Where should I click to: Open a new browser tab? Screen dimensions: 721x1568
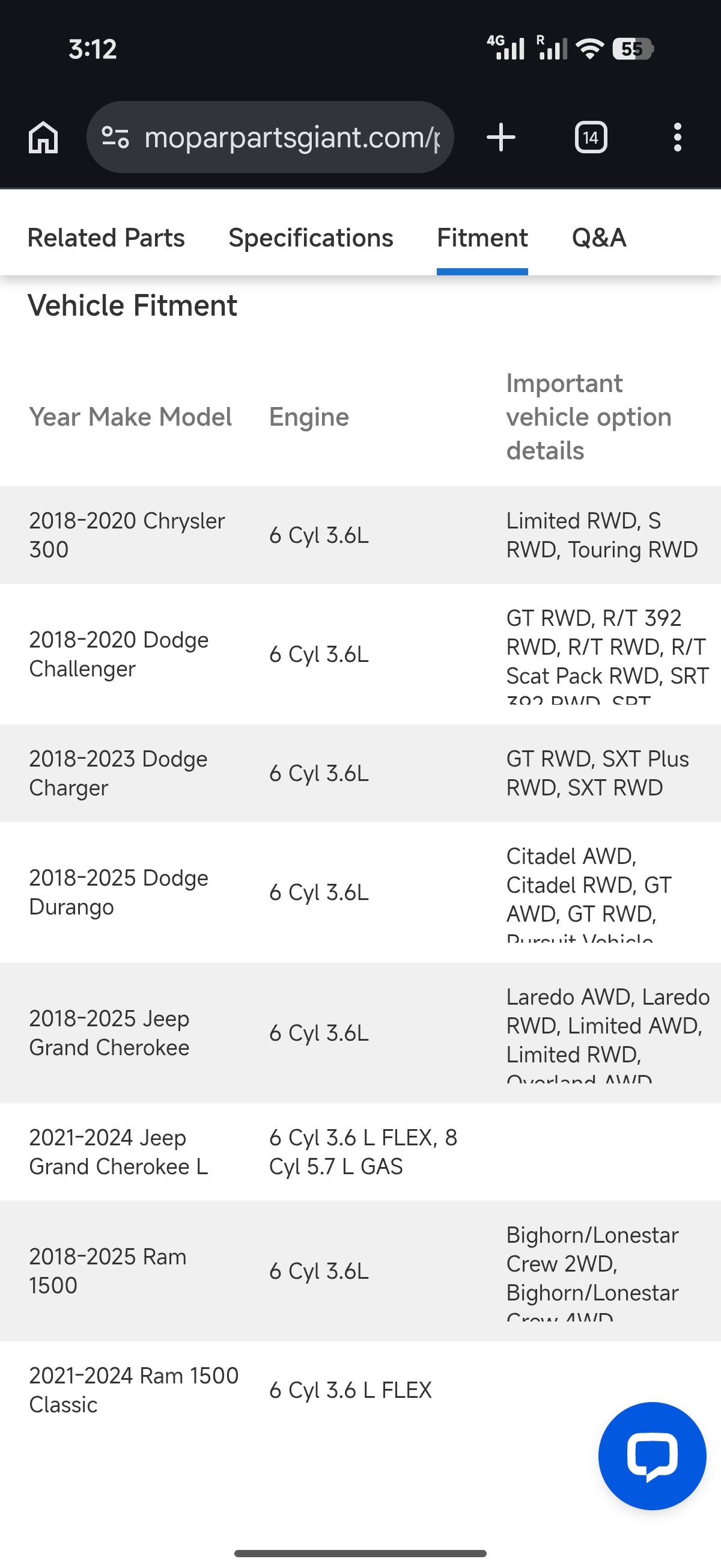(x=500, y=137)
